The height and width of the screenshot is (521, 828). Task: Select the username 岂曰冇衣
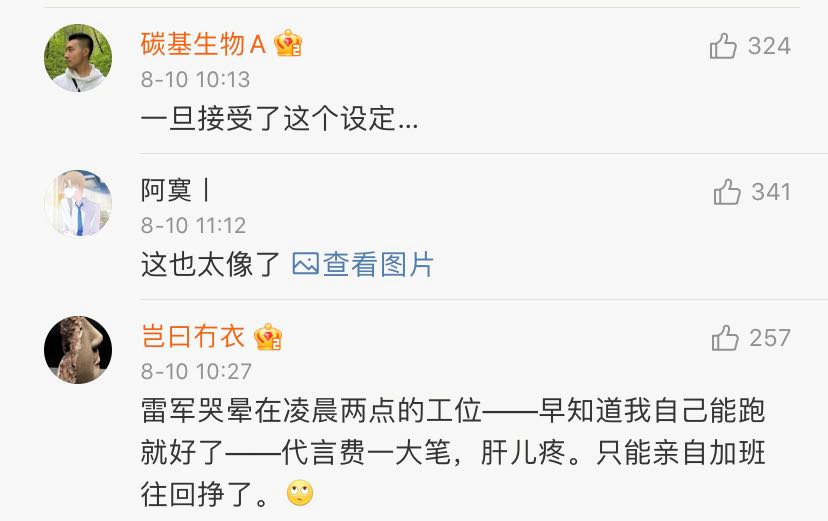pyautogui.click(x=195, y=336)
